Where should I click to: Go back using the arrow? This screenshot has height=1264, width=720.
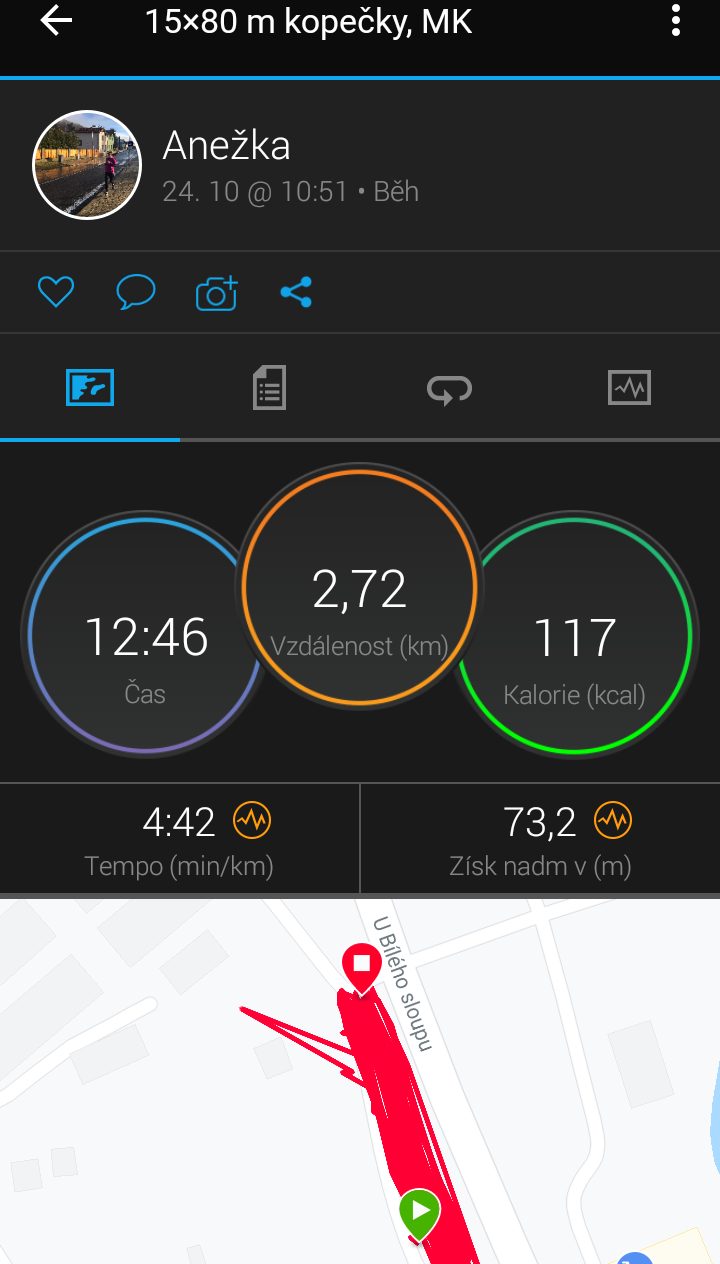click(x=56, y=21)
